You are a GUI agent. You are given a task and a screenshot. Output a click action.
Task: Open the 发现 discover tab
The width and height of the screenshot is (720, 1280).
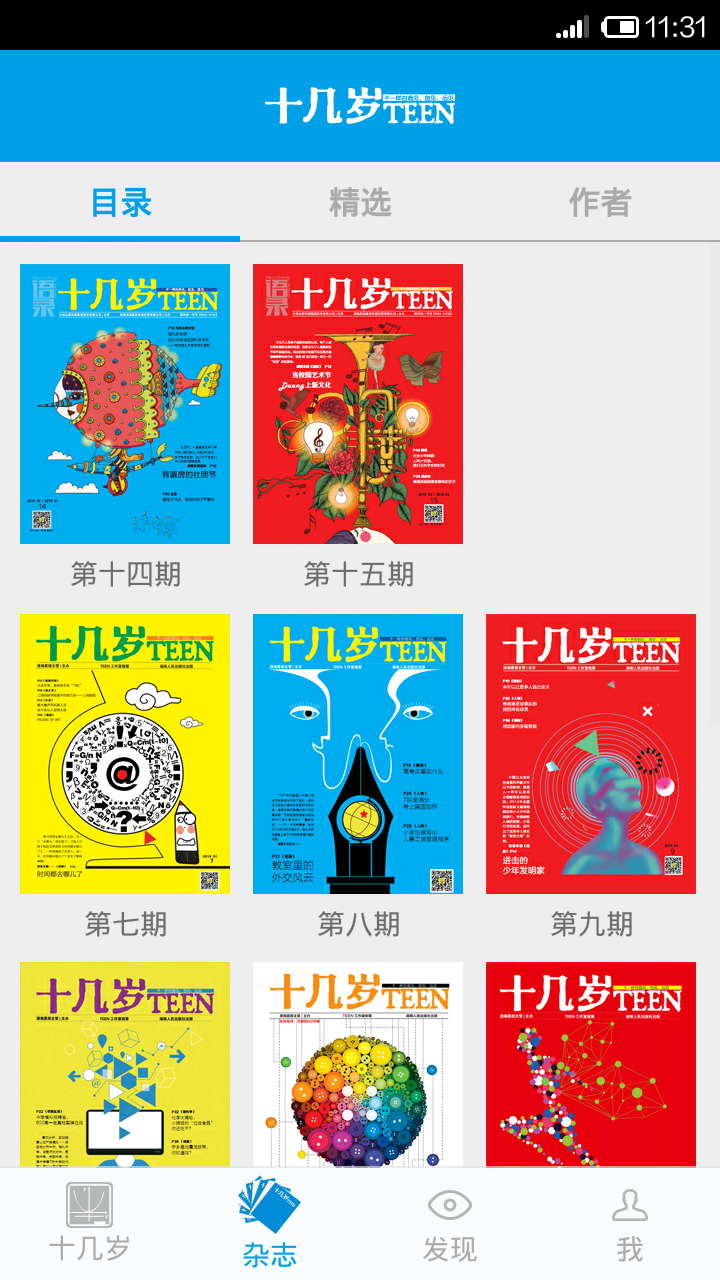pos(450,1222)
